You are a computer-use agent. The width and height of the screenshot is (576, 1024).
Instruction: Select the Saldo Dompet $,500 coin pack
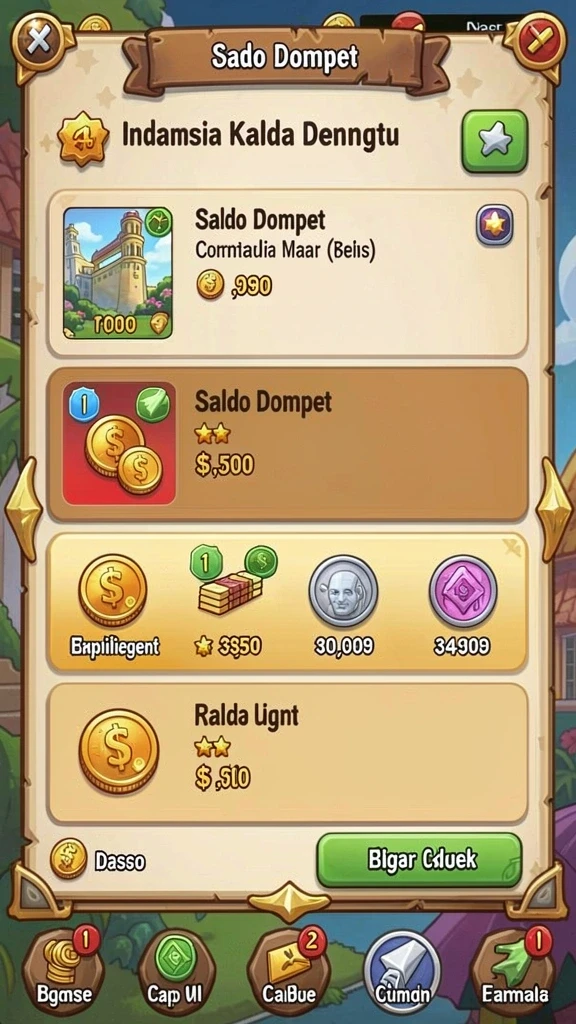point(288,443)
